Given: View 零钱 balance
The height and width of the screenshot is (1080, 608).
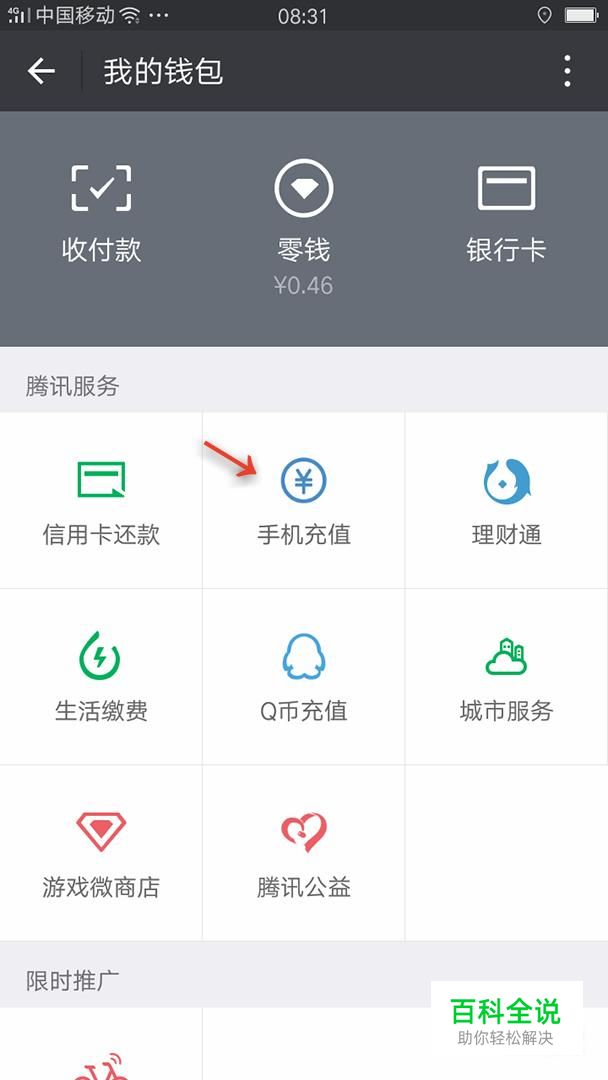Looking at the screenshot, I should pyautogui.click(x=304, y=227).
